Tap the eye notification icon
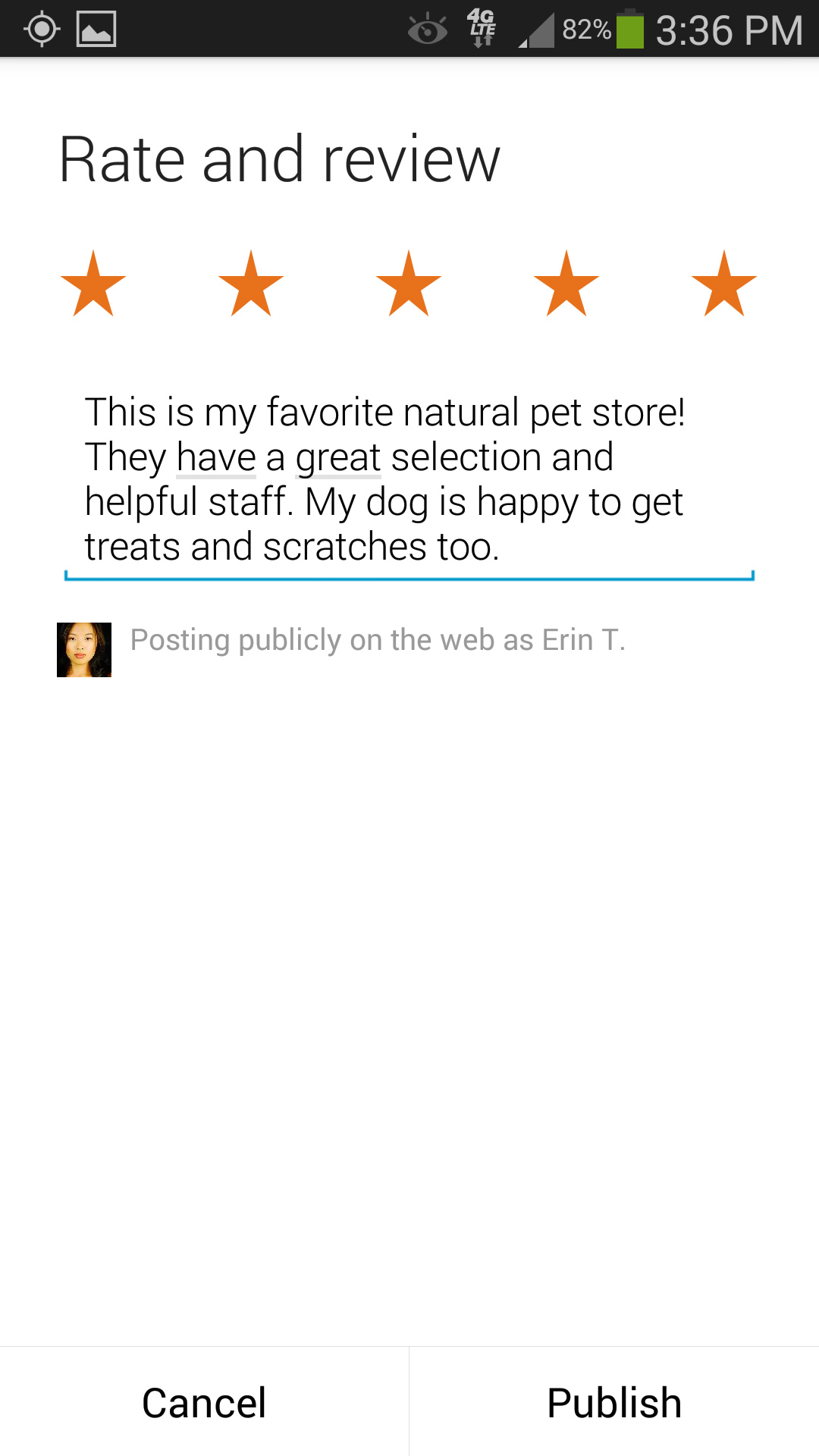 tap(427, 29)
